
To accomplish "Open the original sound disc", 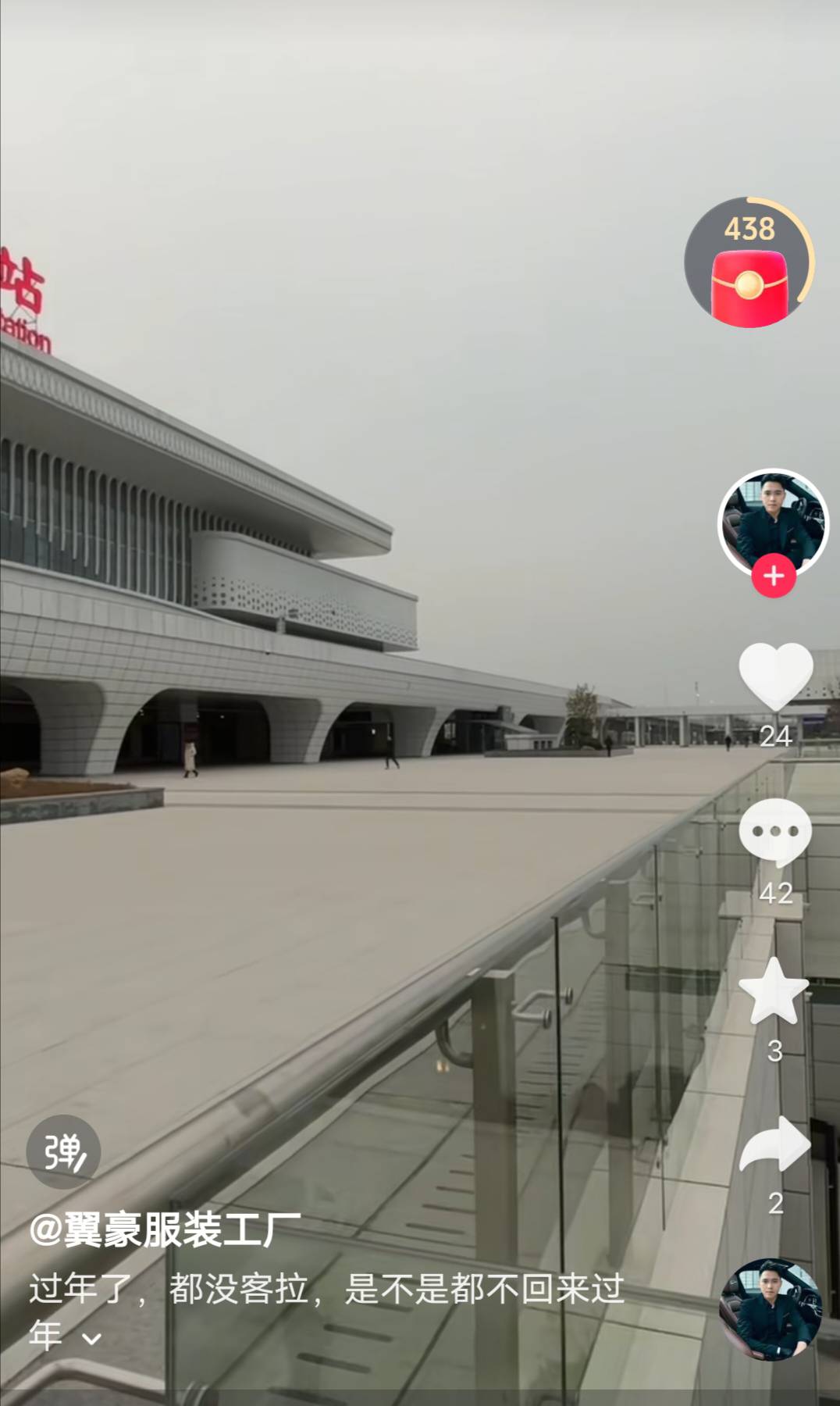I will (770, 1309).
